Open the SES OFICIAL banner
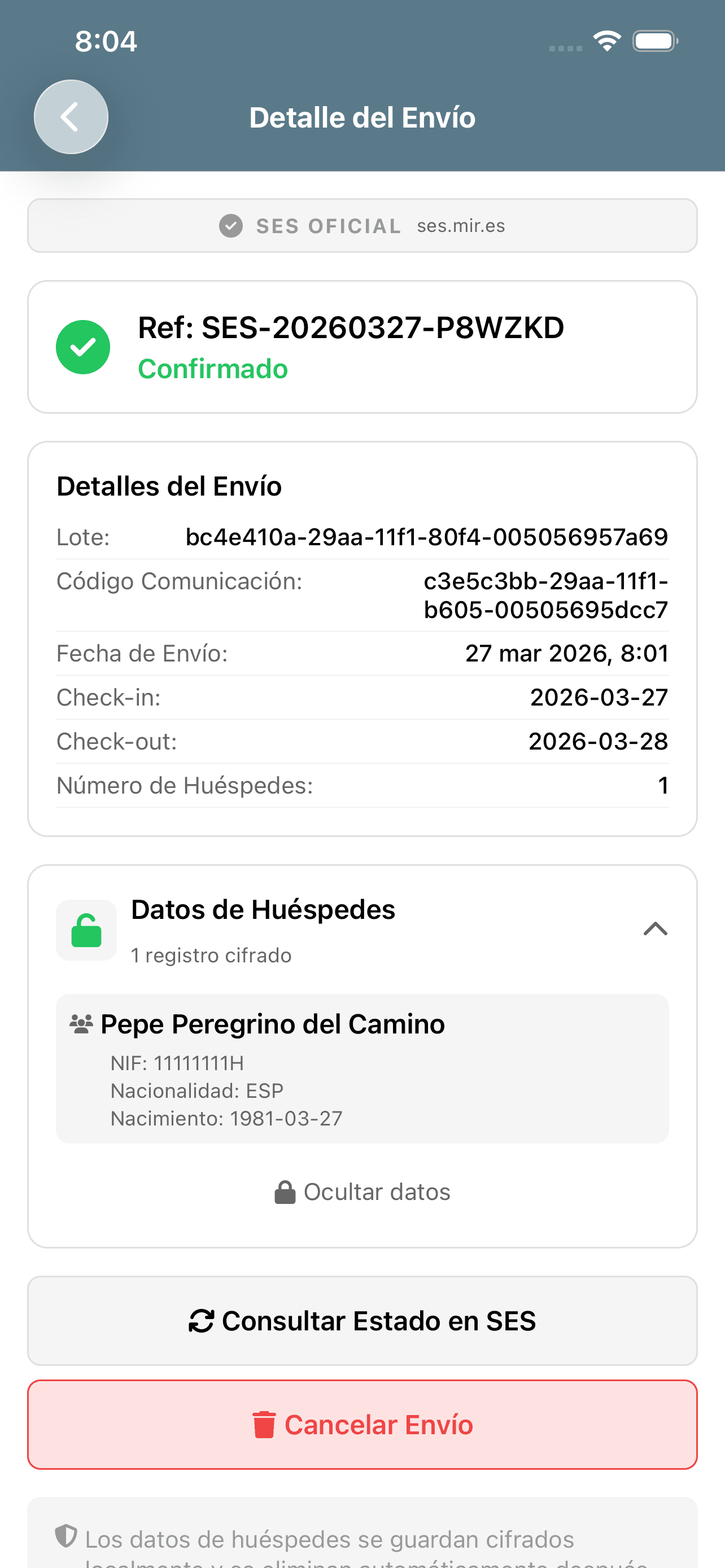 coord(362,225)
